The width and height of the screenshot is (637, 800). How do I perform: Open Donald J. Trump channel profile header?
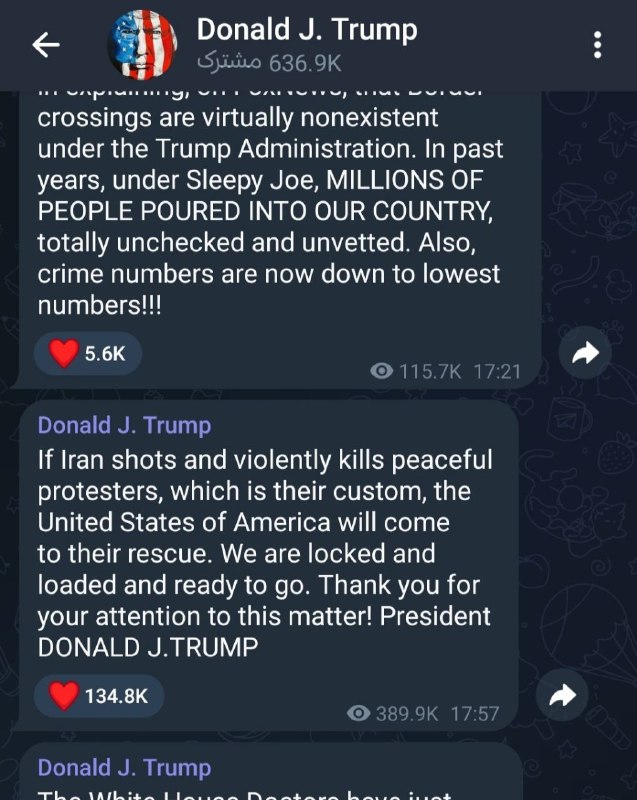click(306, 44)
